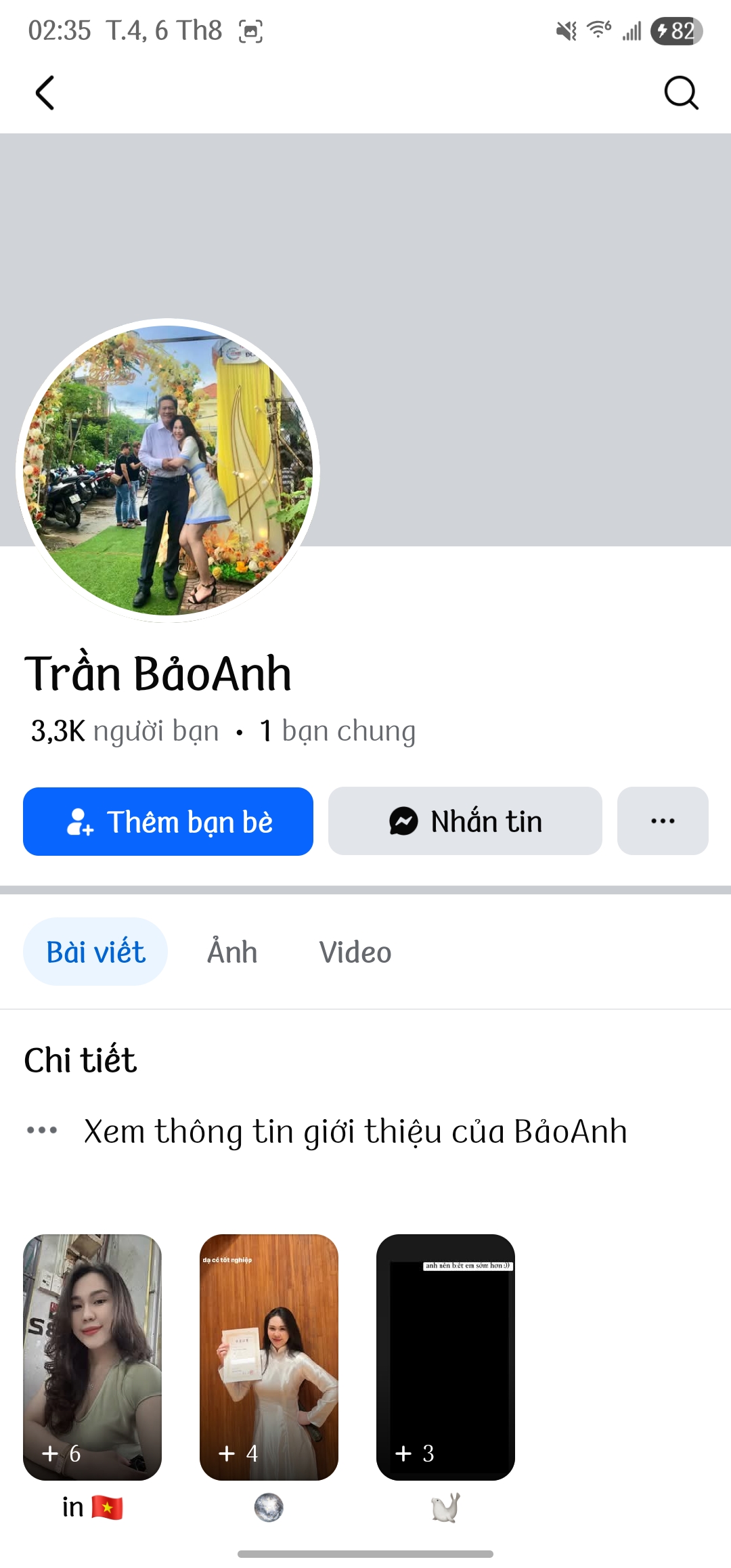Tap the Messenger icon on Nhắn tin button

(x=402, y=821)
